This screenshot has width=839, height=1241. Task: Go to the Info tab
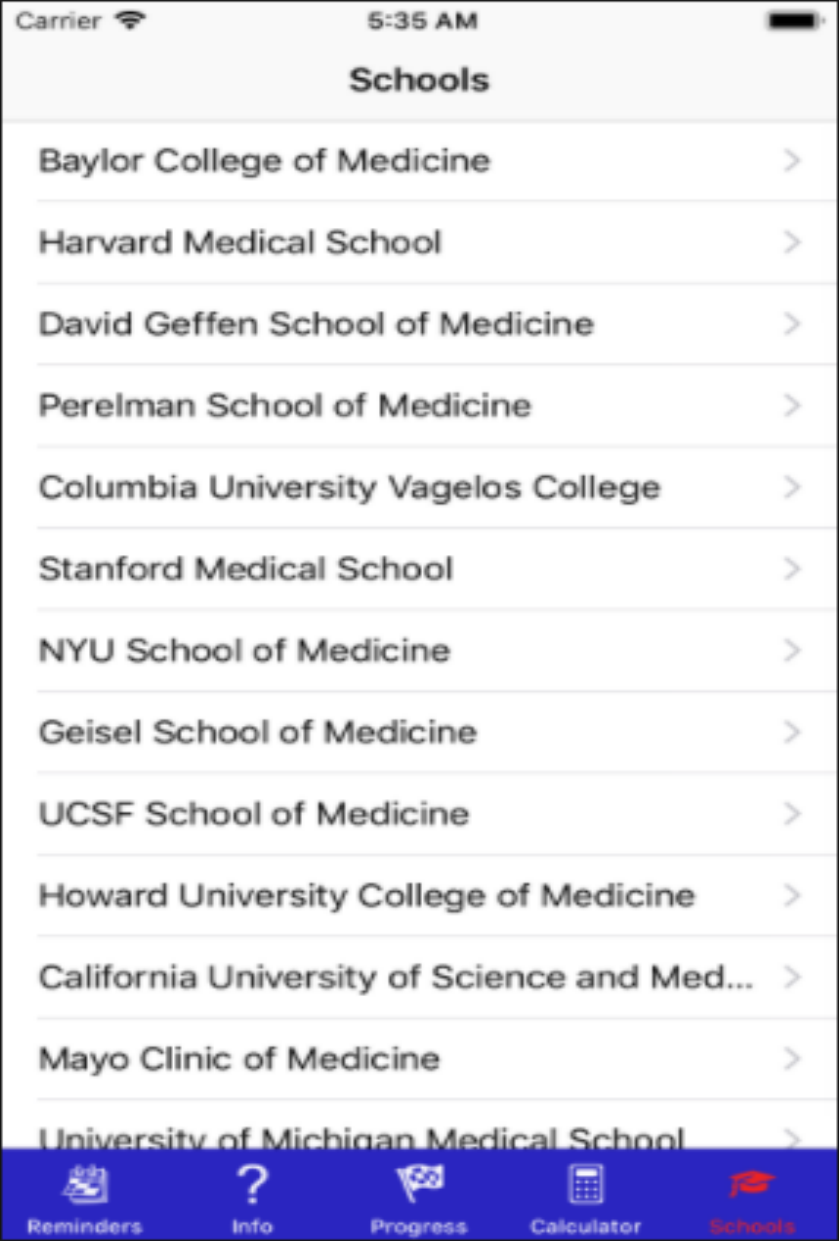pyautogui.click(x=252, y=1198)
